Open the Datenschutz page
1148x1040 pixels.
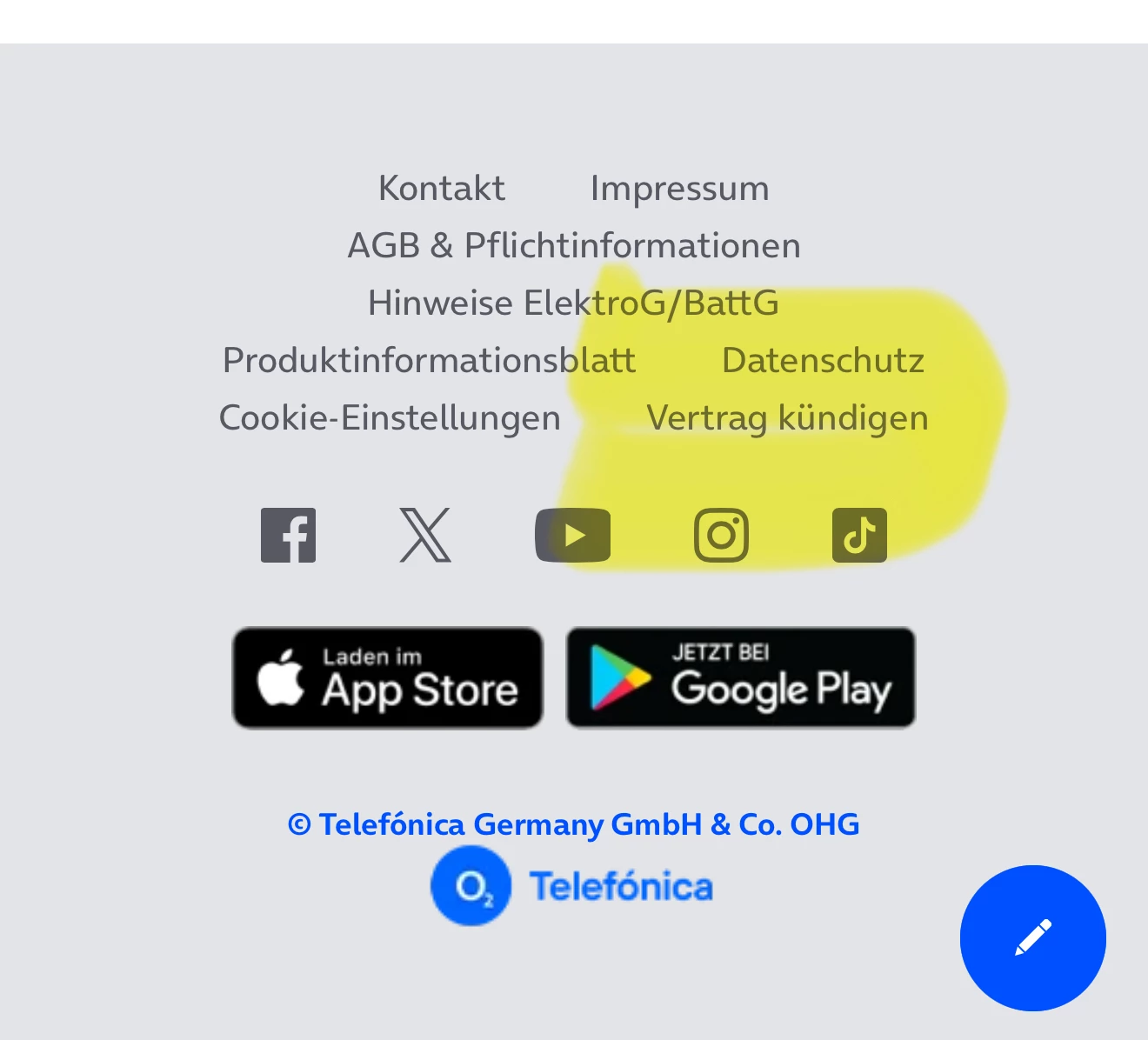click(823, 361)
